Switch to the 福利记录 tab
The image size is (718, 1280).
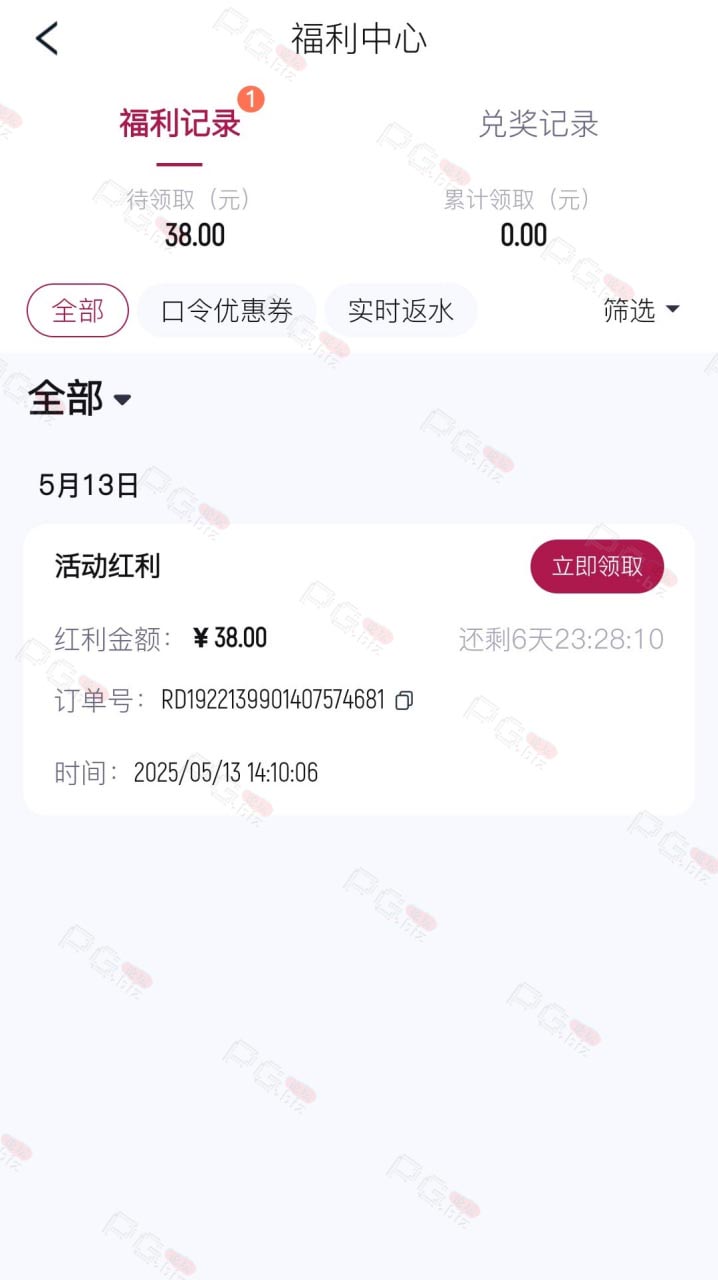180,124
